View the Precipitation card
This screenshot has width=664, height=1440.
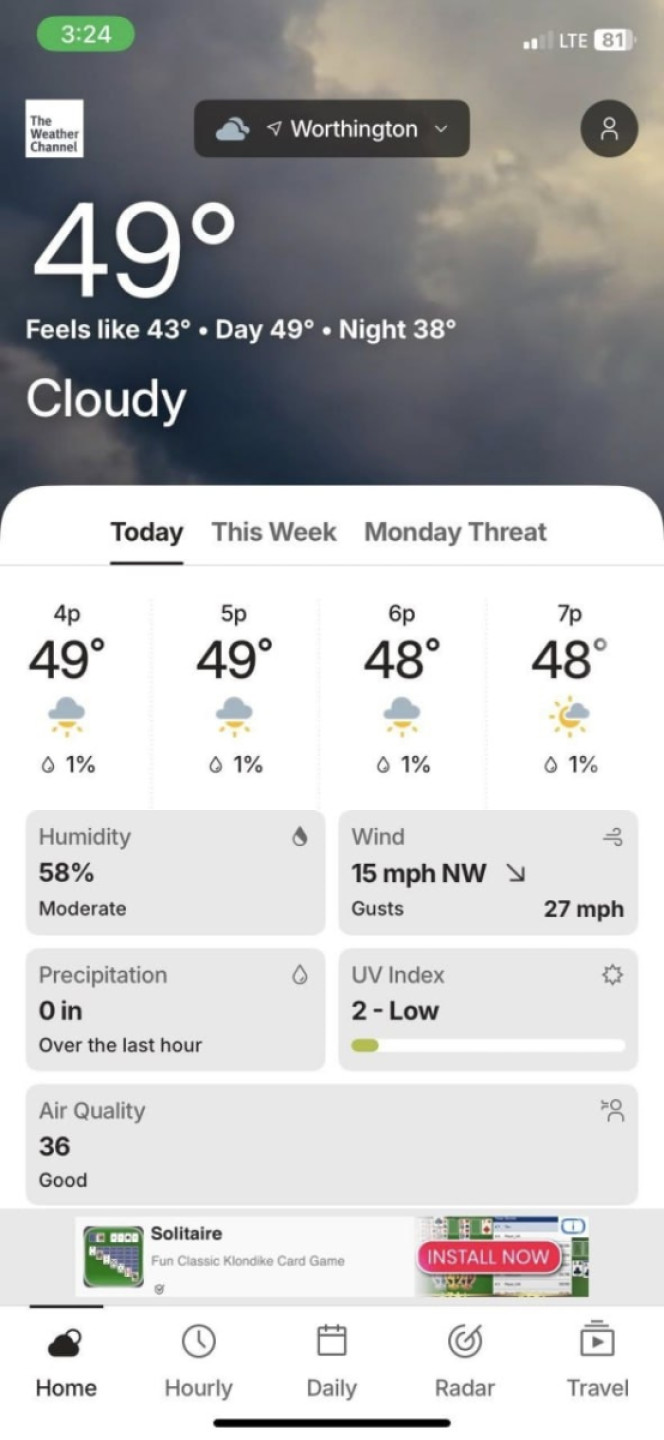pos(175,1009)
